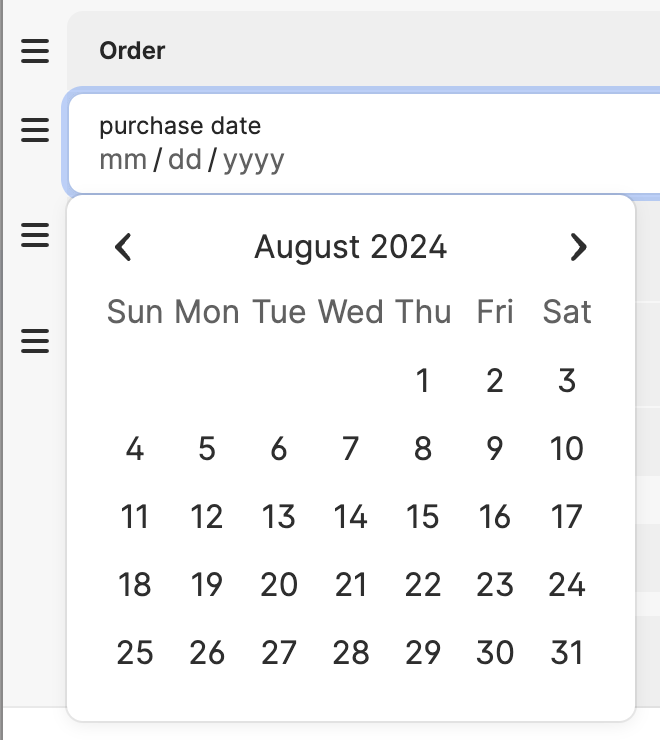
Task: Choose August 31 on the calendar
Action: point(567,653)
